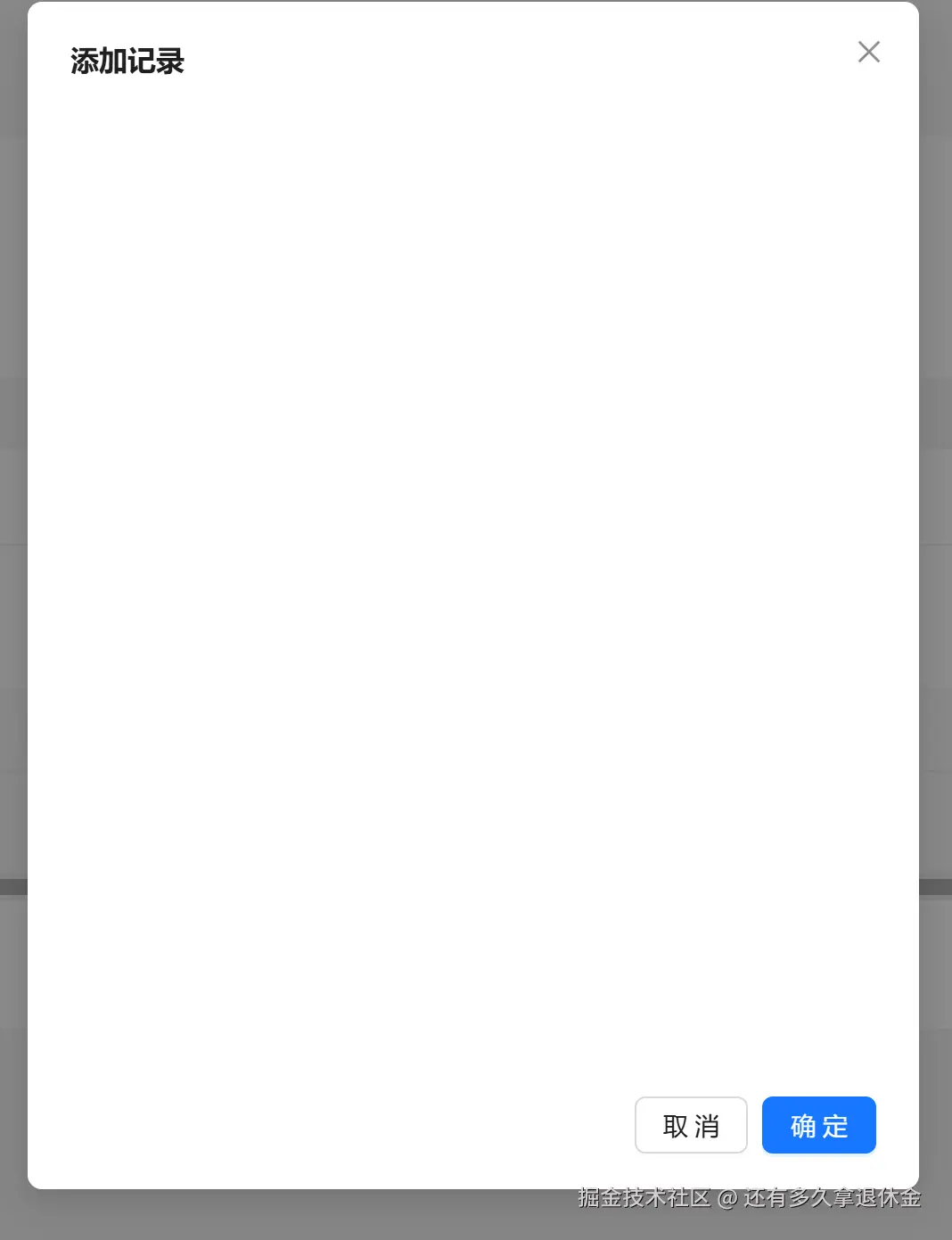Confirm with the 确定 button
Viewport: 952px width, 1240px height.
pyautogui.click(x=818, y=1125)
